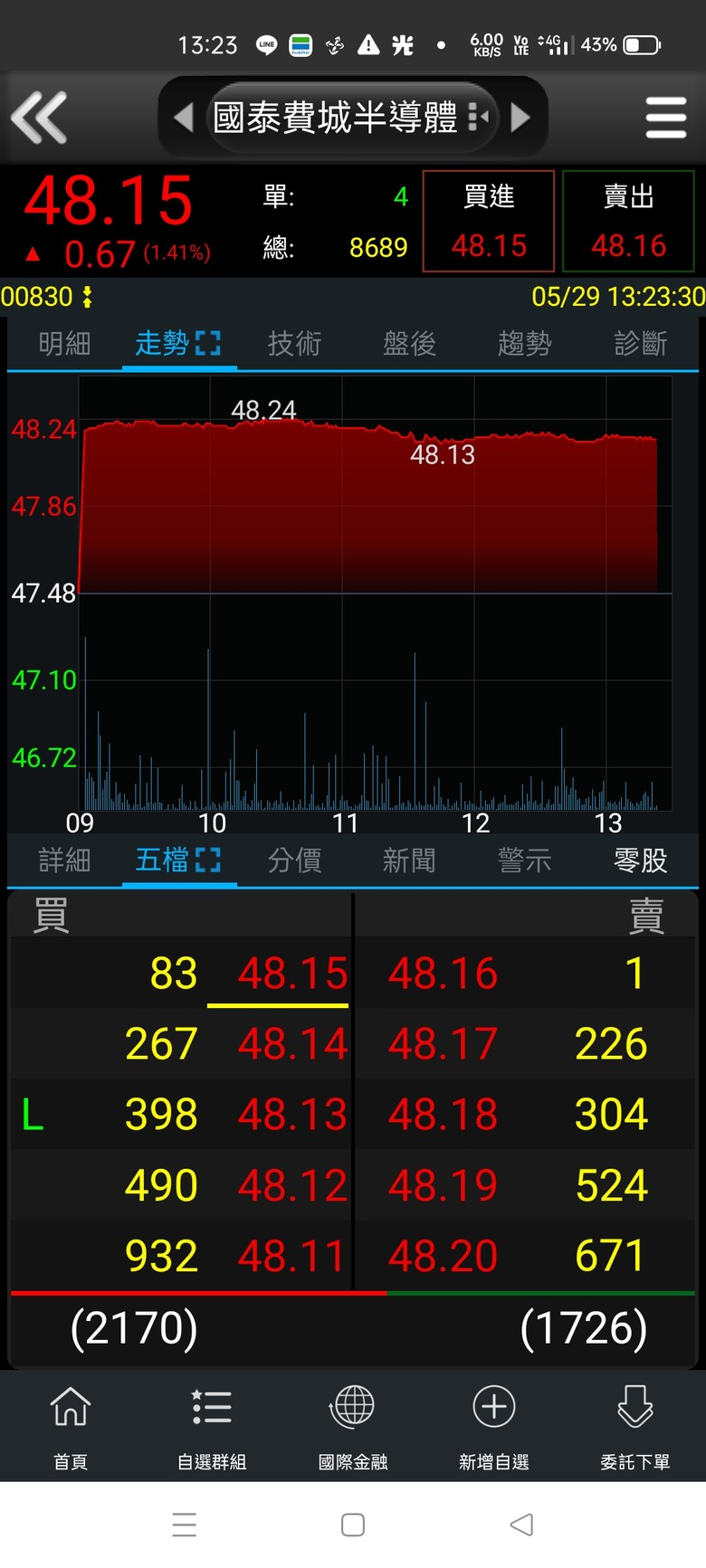The height and width of the screenshot is (1568, 706).
Task: Open 國際金融 international finance
Action: [353, 1424]
